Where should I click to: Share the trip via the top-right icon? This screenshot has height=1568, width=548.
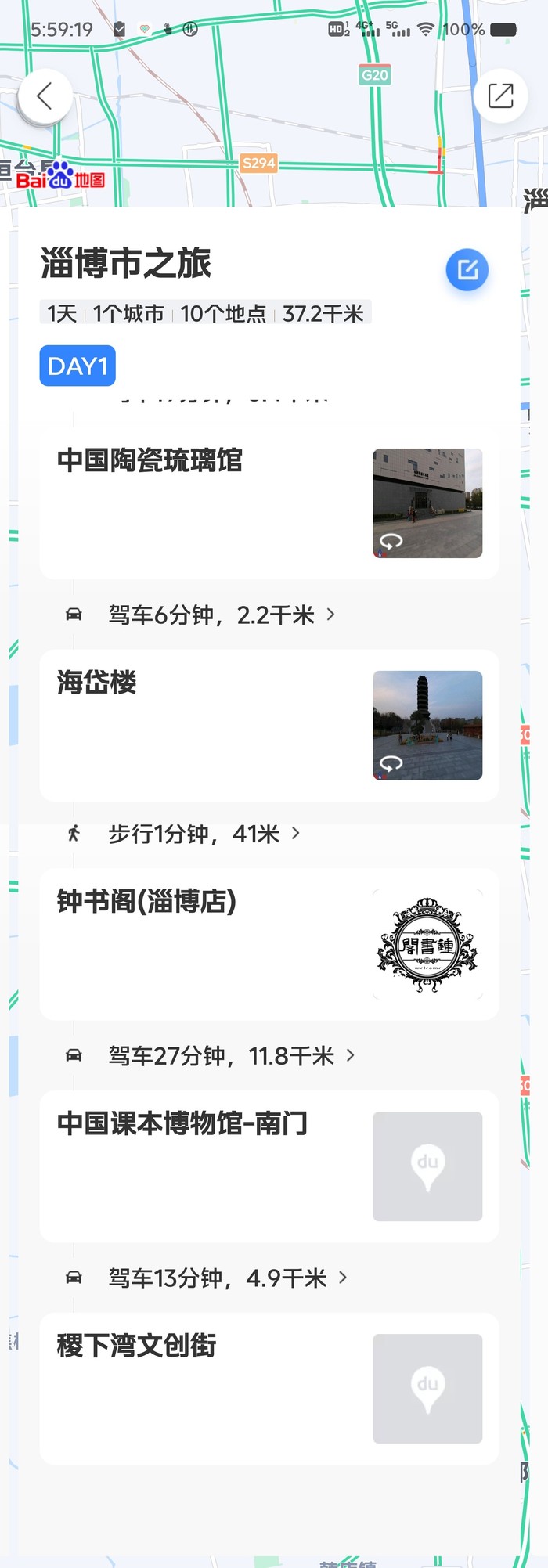point(500,96)
